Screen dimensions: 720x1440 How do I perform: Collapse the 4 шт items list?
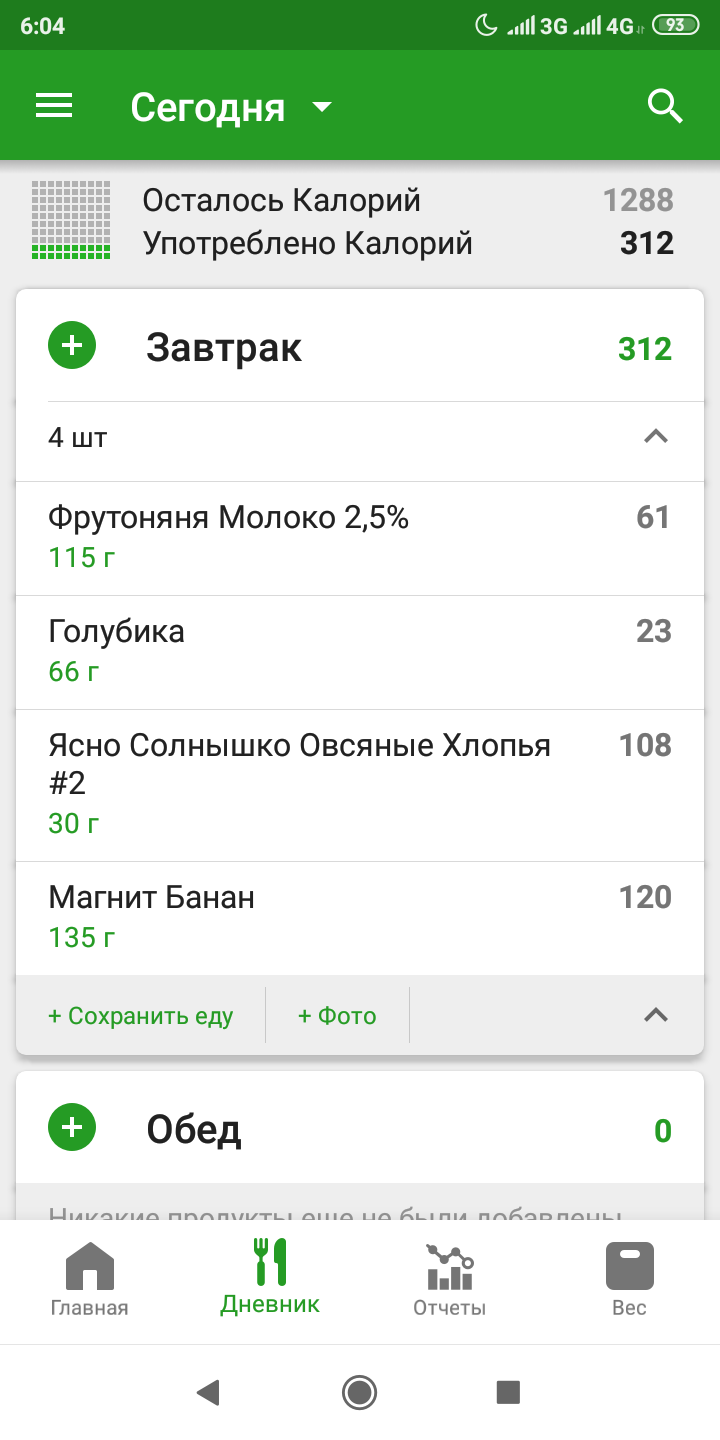coord(655,437)
